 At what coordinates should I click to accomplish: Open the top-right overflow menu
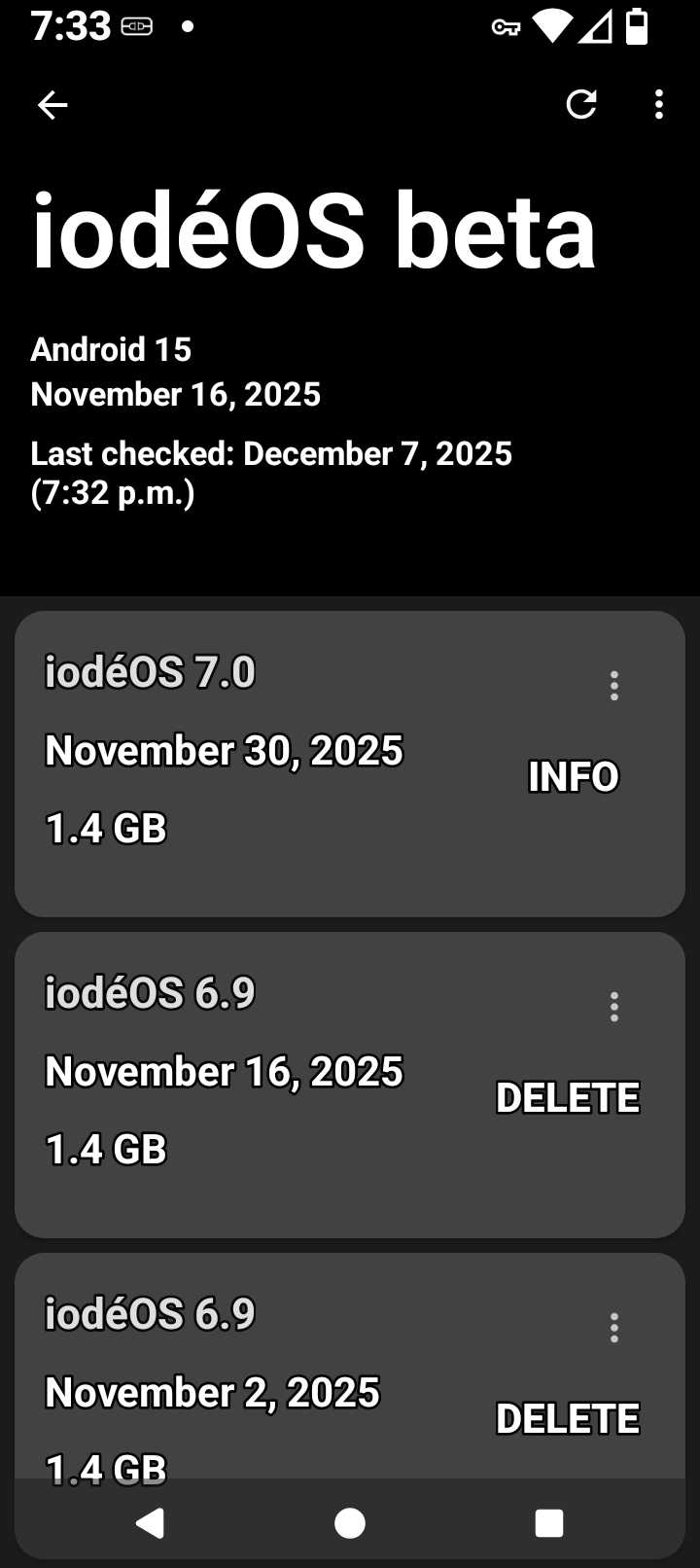click(x=659, y=104)
